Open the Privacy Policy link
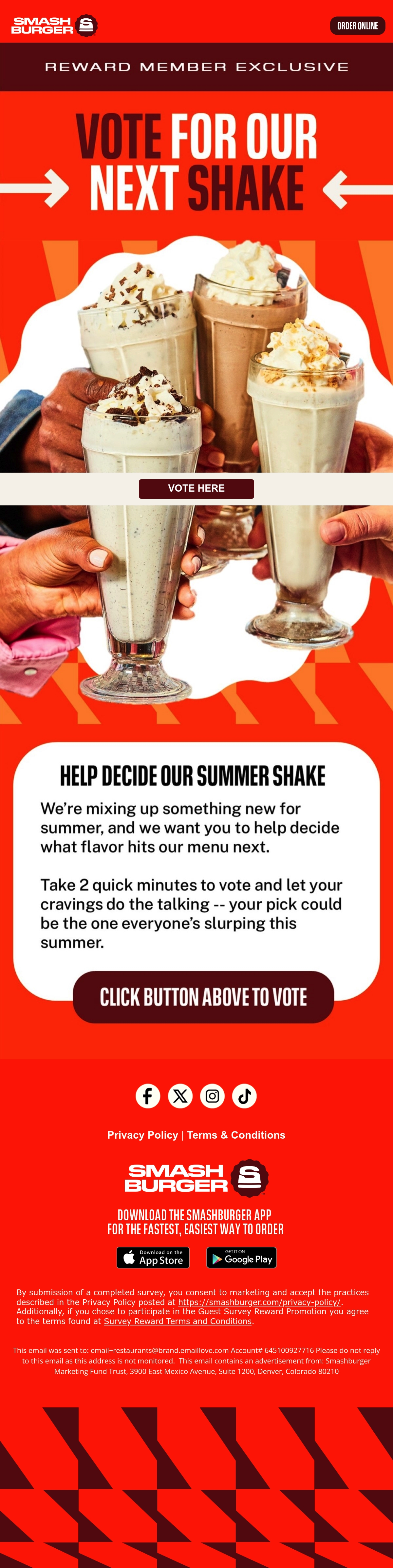 click(x=143, y=1135)
